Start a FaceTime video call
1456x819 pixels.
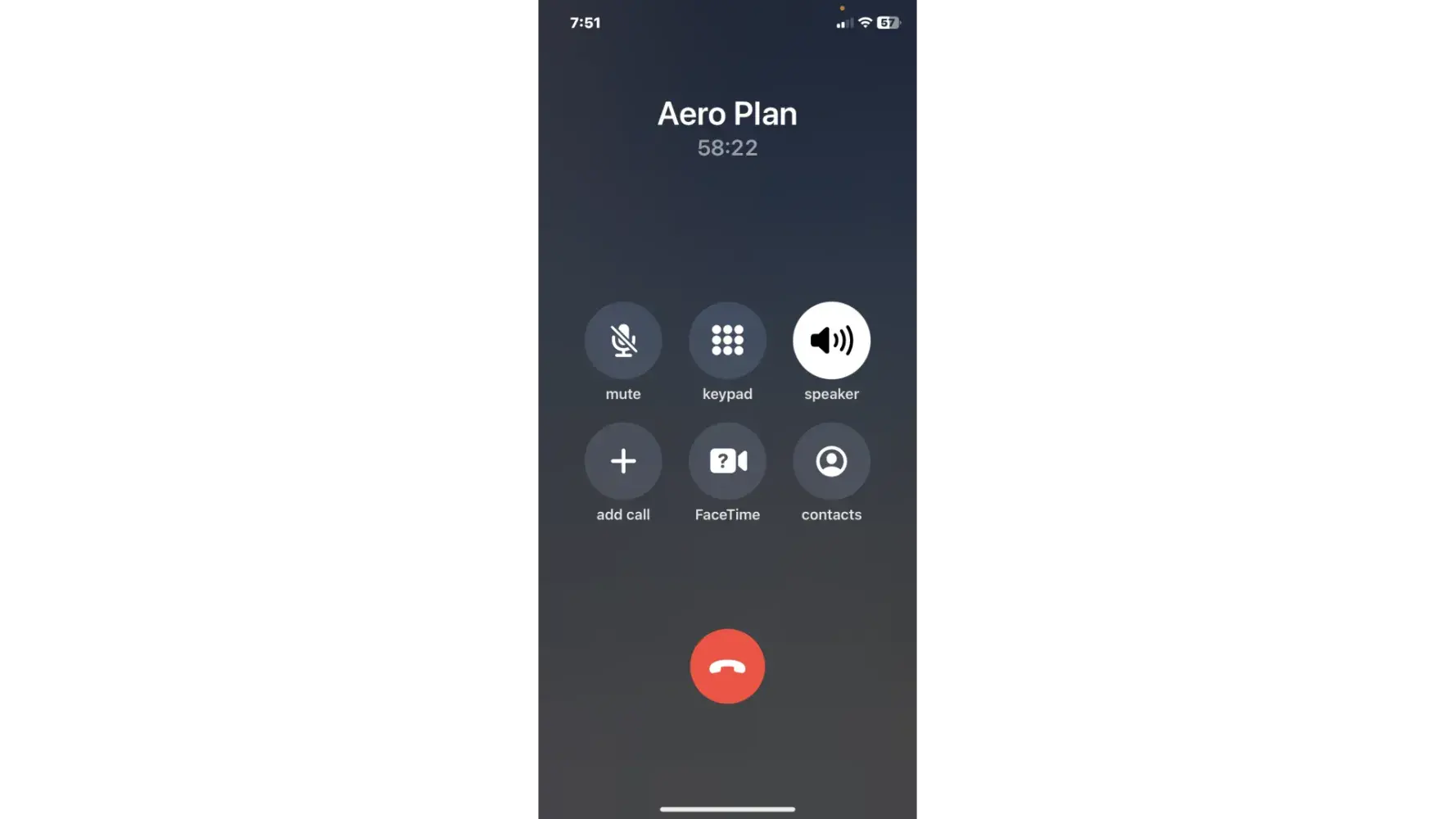[x=727, y=461]
